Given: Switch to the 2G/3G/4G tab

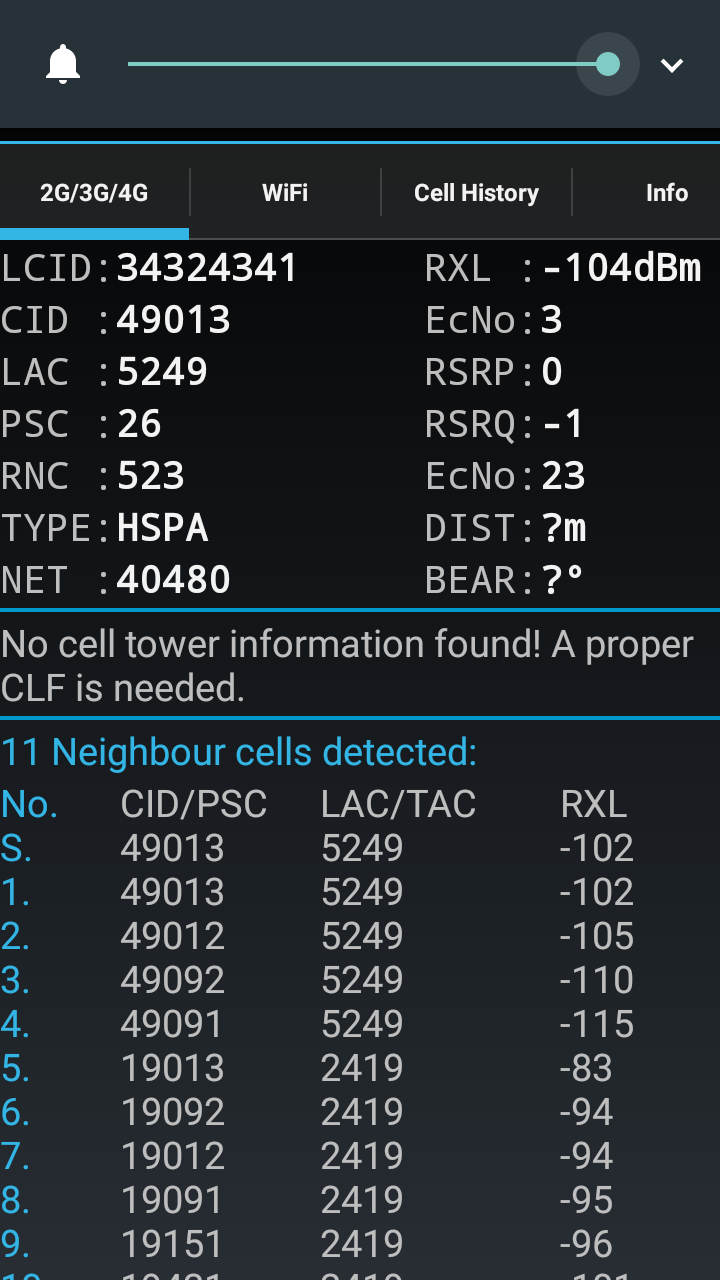Looking at the screenshot, I should [94, 193].
